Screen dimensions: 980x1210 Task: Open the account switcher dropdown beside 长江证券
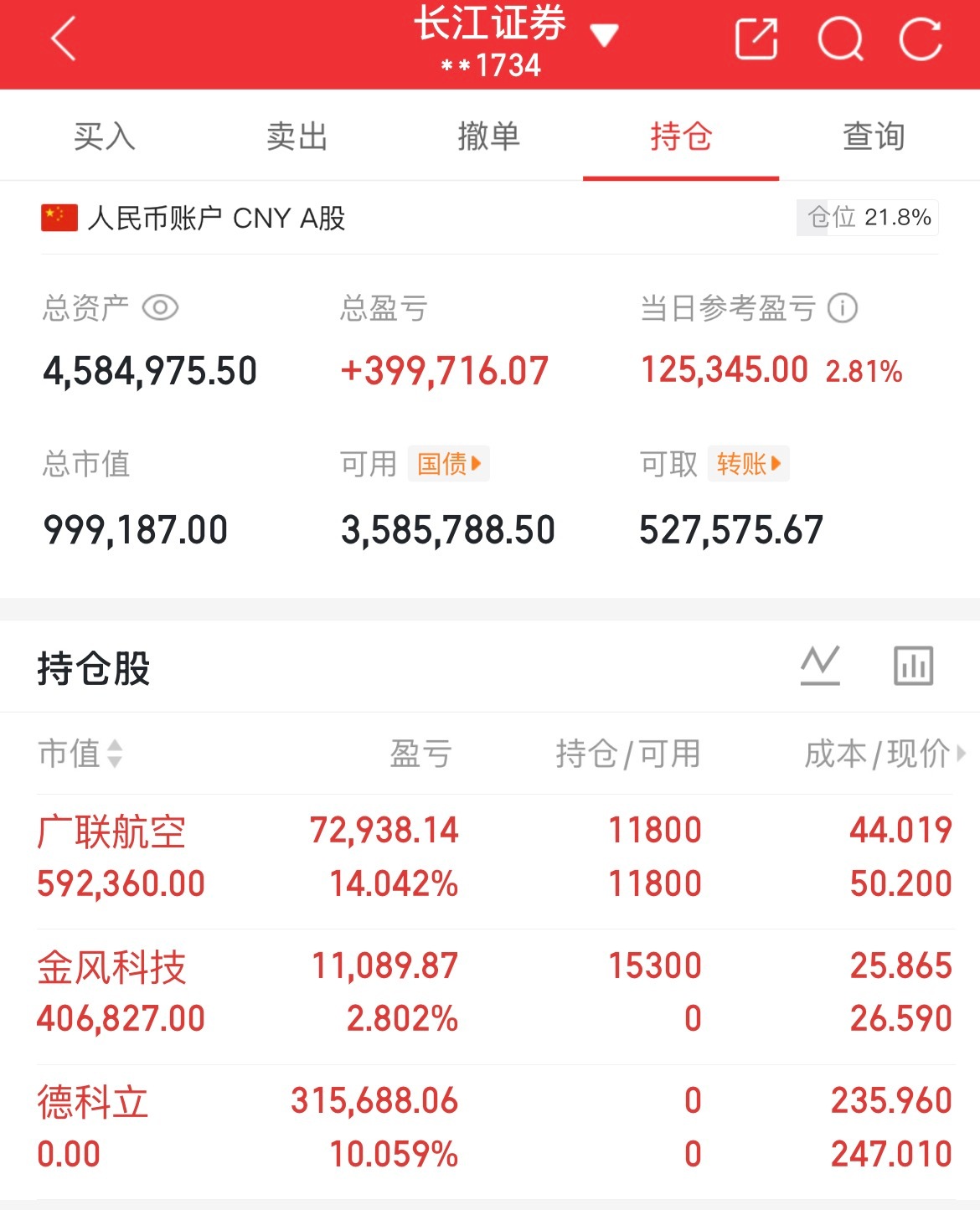pos(605,35)
